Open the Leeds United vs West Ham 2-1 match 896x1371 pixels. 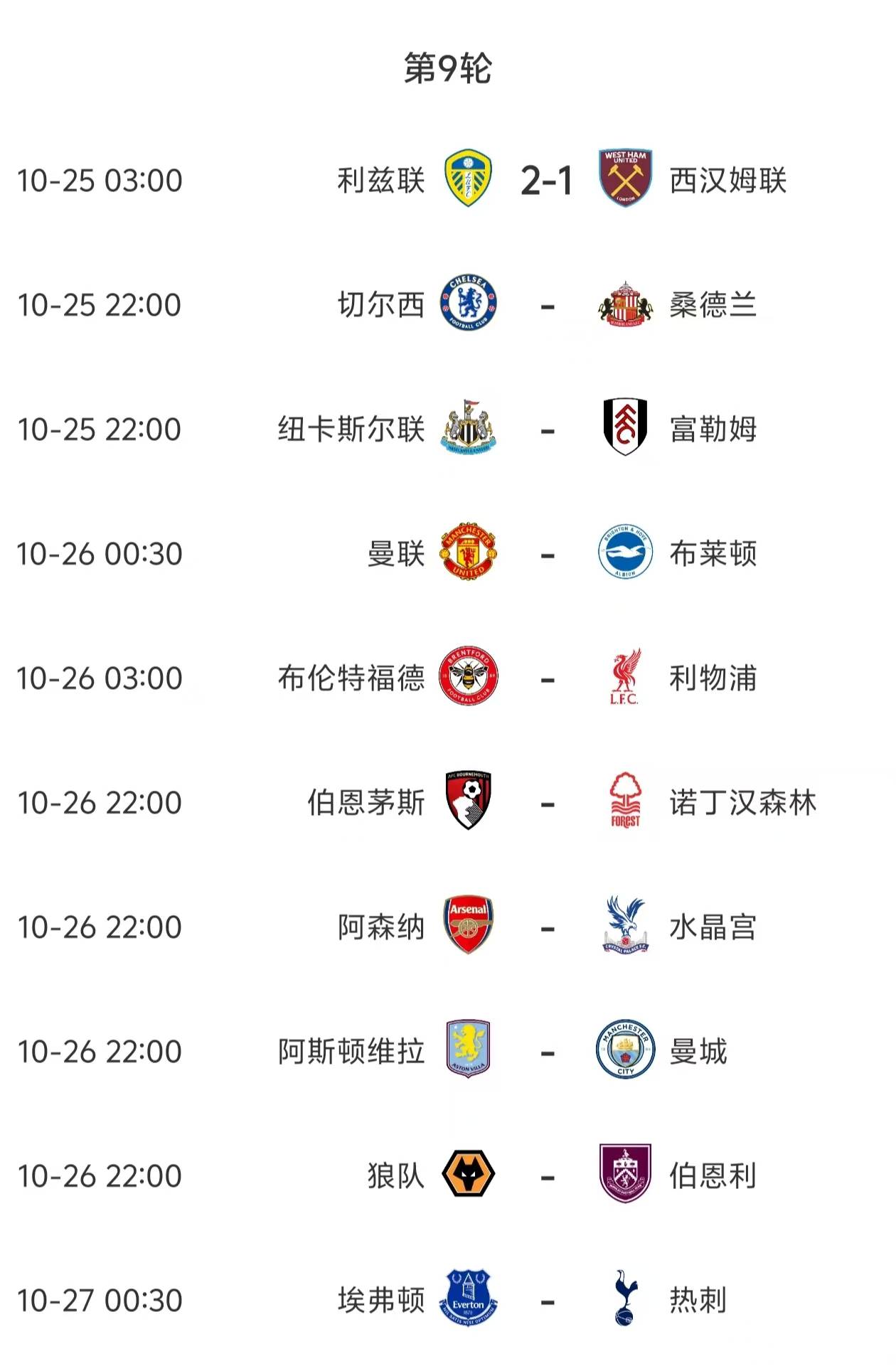click(546, 181)
